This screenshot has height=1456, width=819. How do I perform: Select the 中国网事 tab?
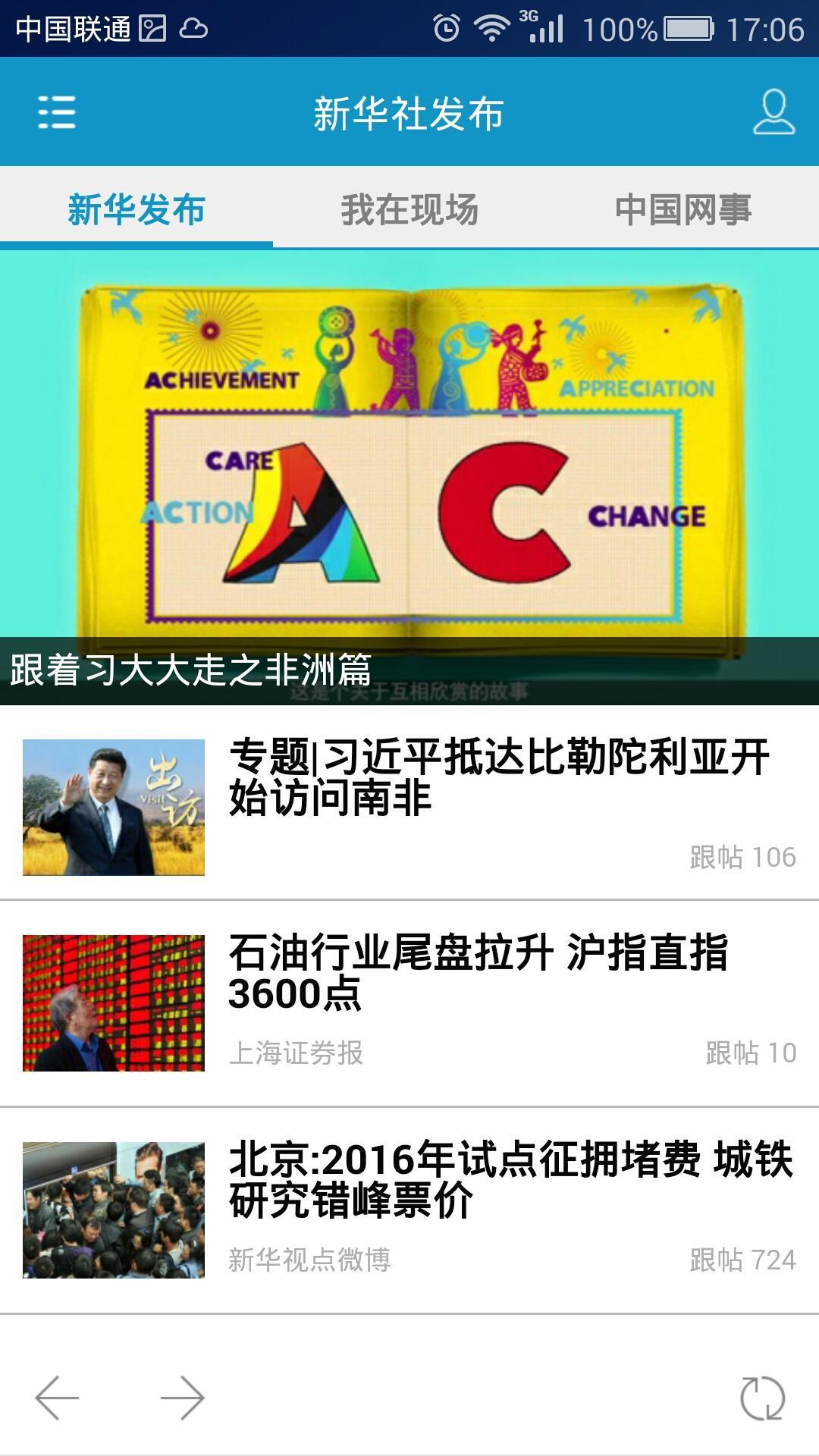(x=682, y=209)
